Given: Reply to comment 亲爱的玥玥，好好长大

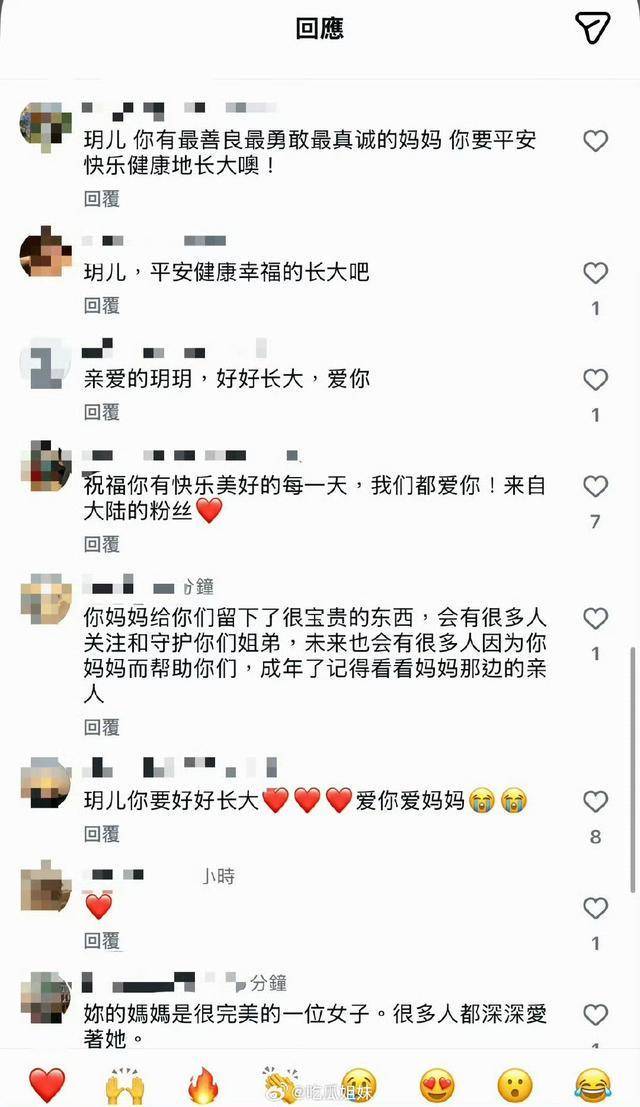Looking at the screenshot, I should coord(102,412).
